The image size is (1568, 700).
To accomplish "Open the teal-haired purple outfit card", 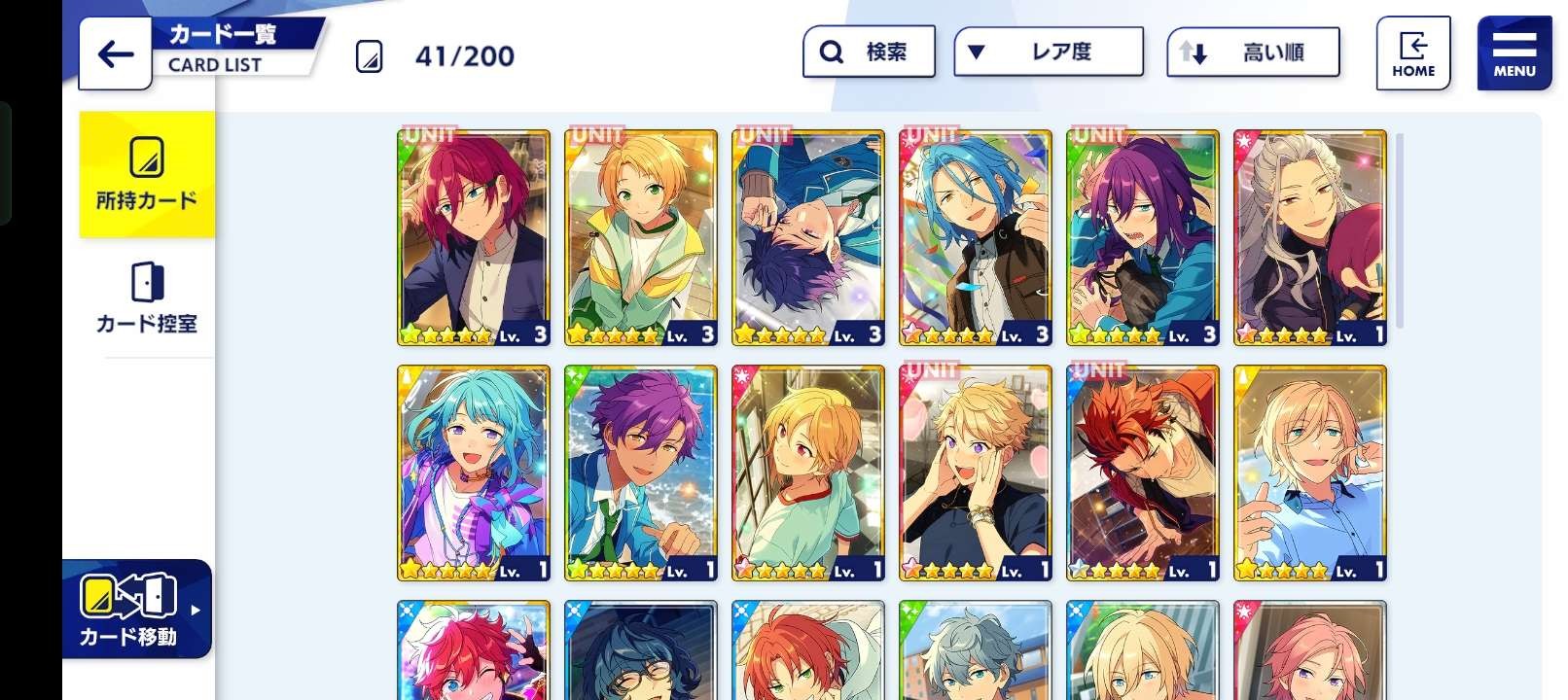I will pyautogui.click(x=474, y=473).
